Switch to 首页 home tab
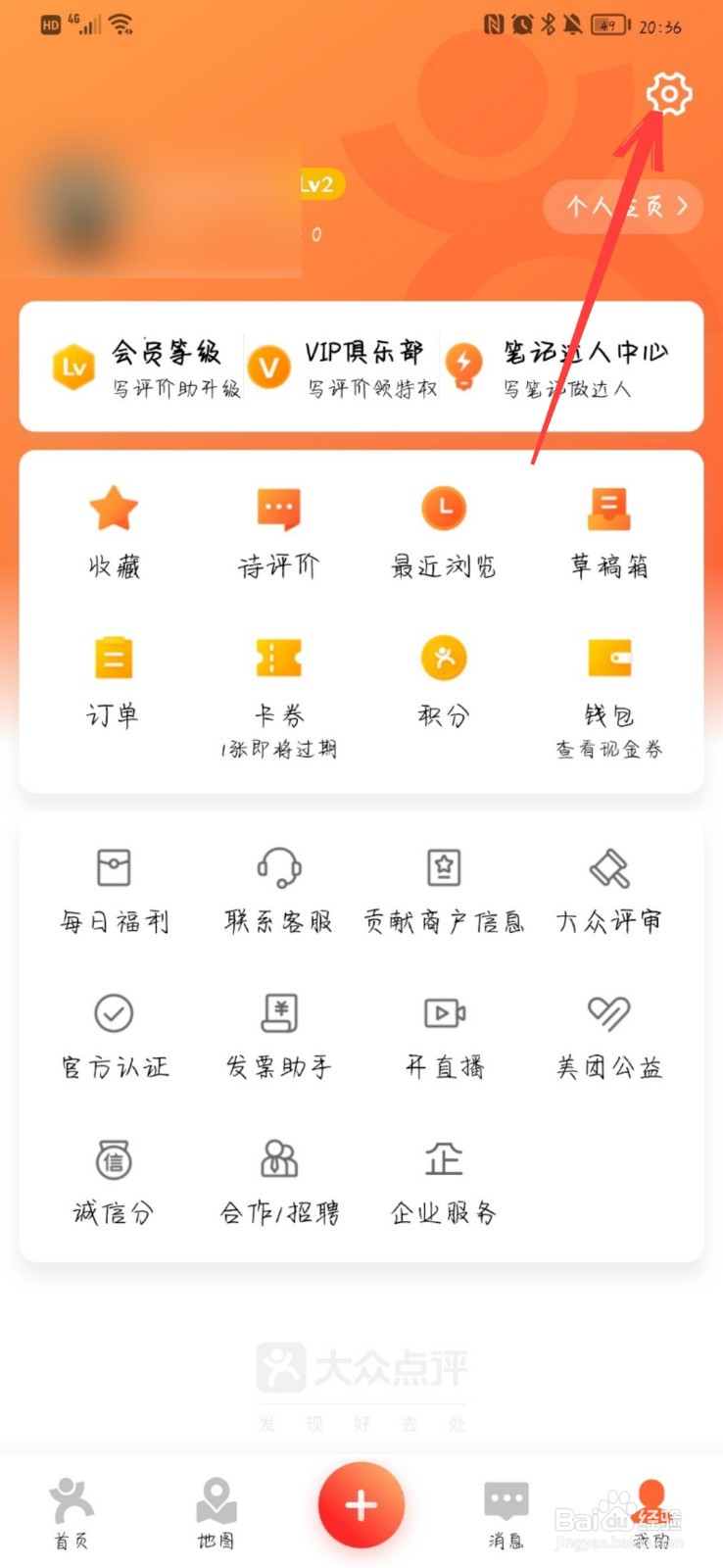 click(x=72, y=1513)
